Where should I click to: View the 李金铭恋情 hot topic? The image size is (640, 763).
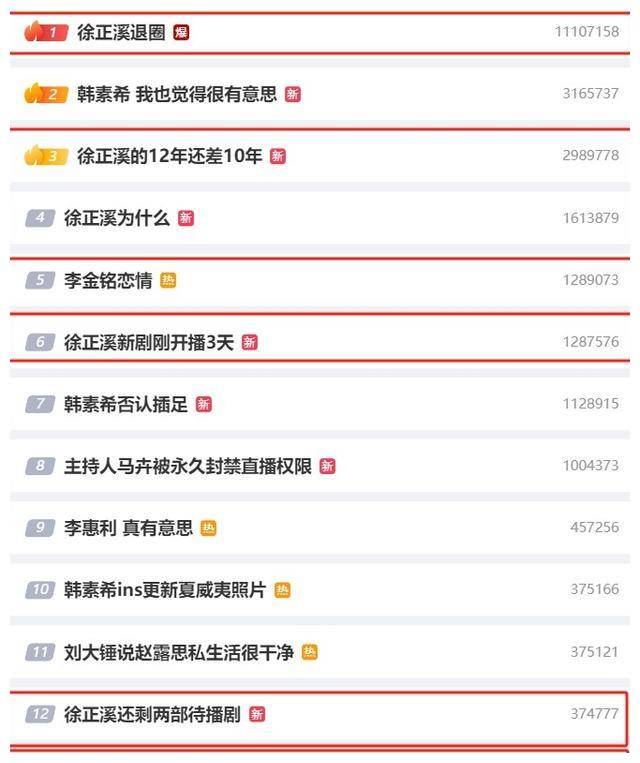(x=108, y=280)
